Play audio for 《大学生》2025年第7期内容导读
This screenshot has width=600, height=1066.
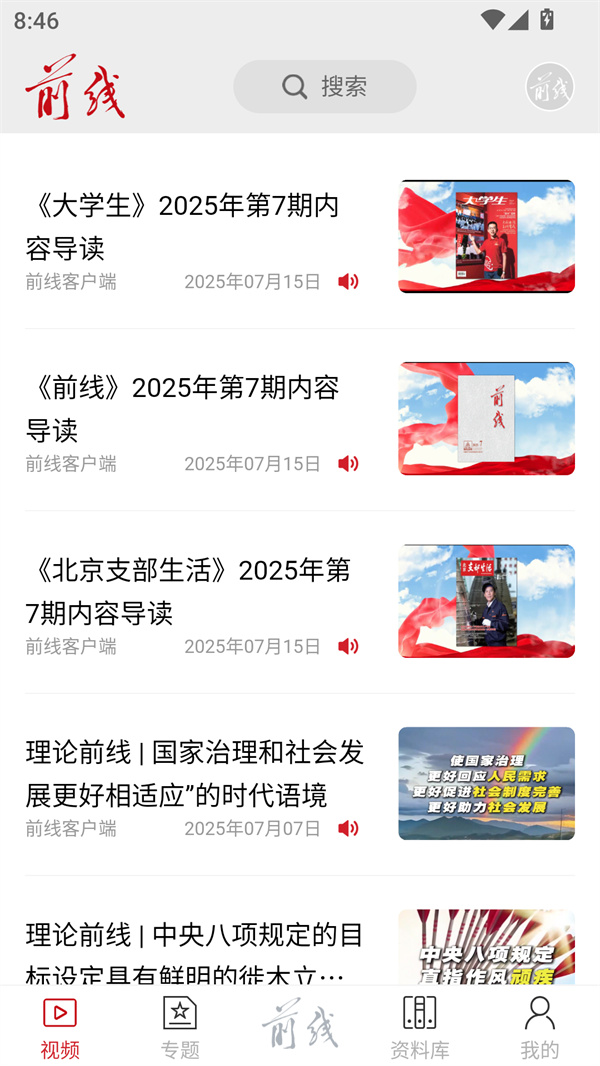point(348,282)
